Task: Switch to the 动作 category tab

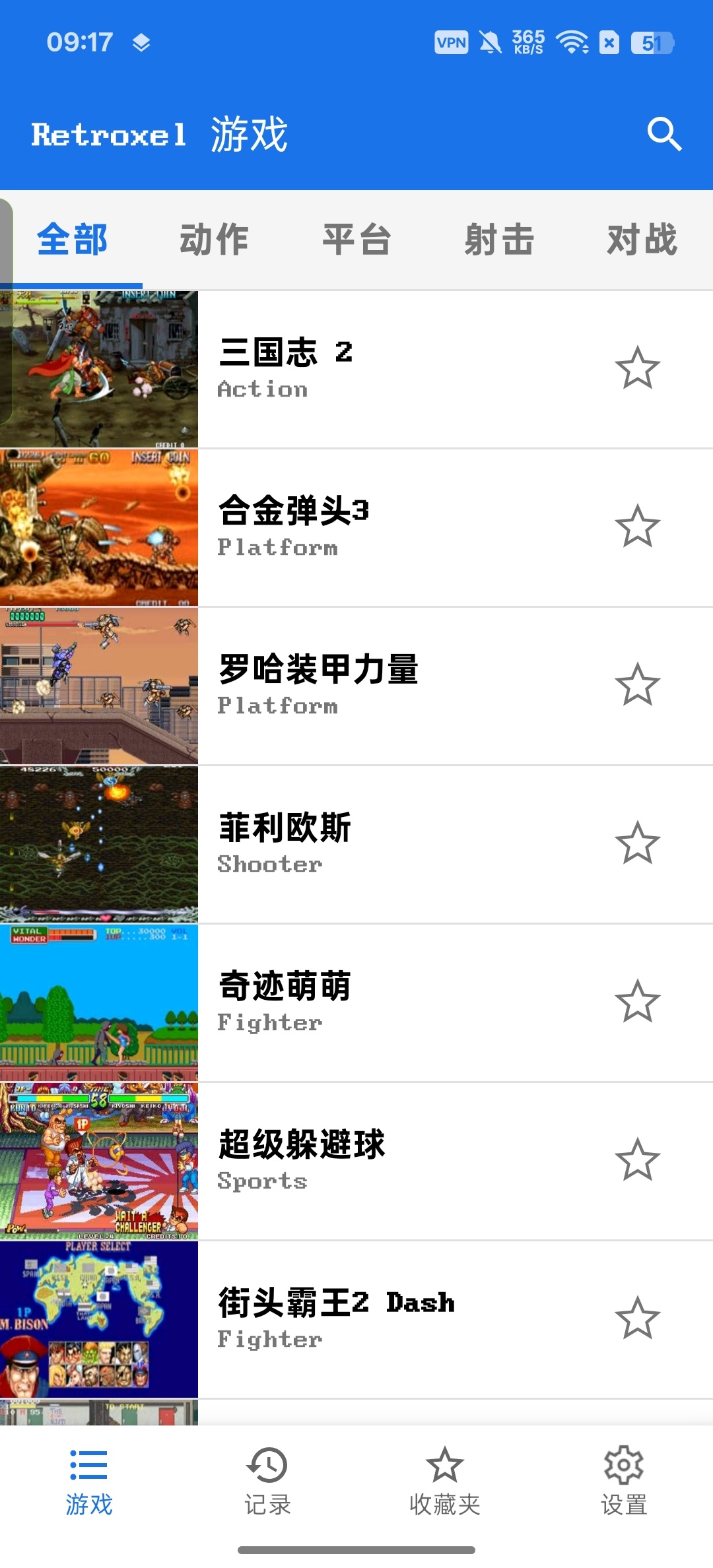Action: tap(214, 240)
